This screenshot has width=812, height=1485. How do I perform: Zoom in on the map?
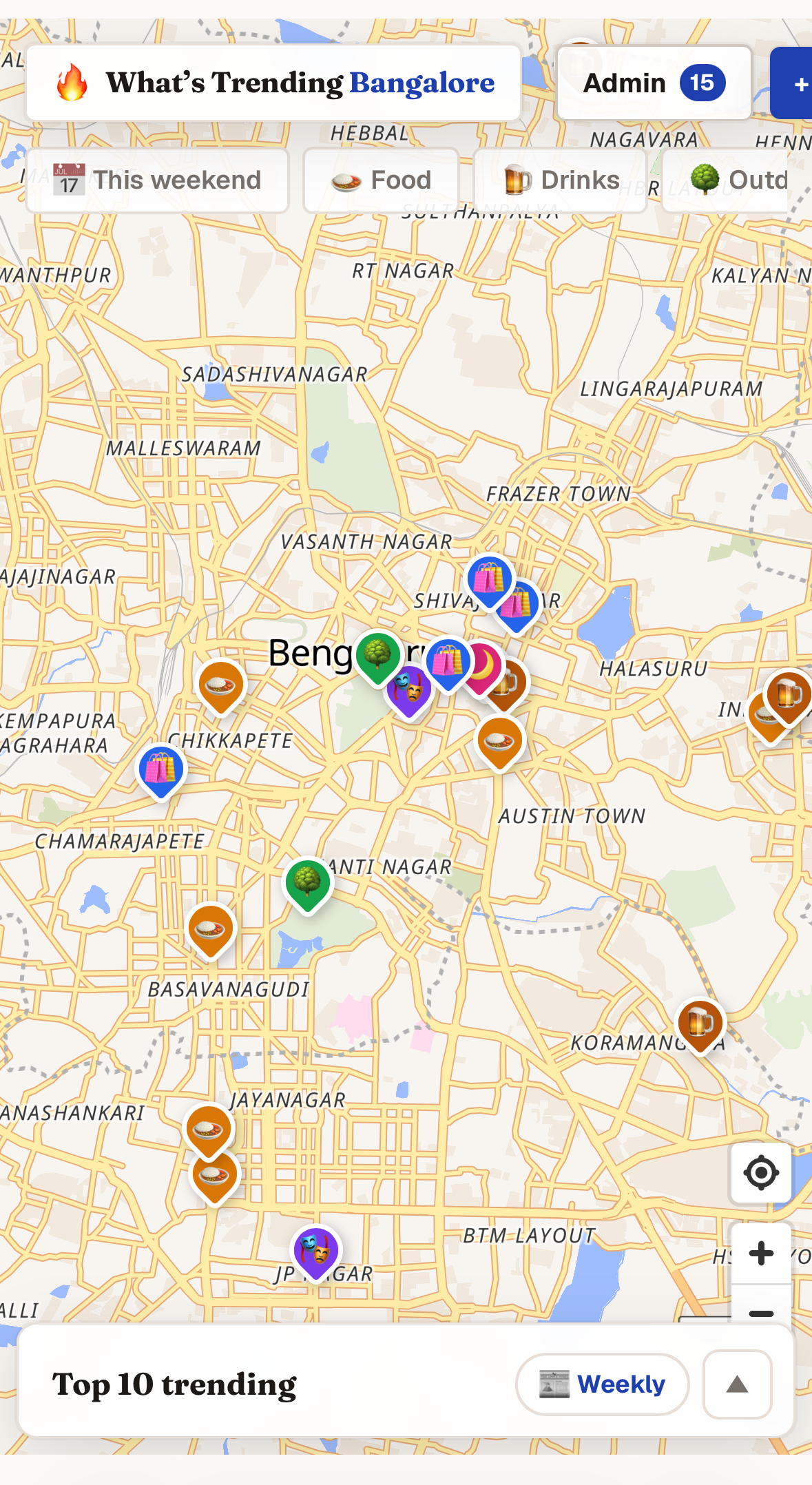761,1253
